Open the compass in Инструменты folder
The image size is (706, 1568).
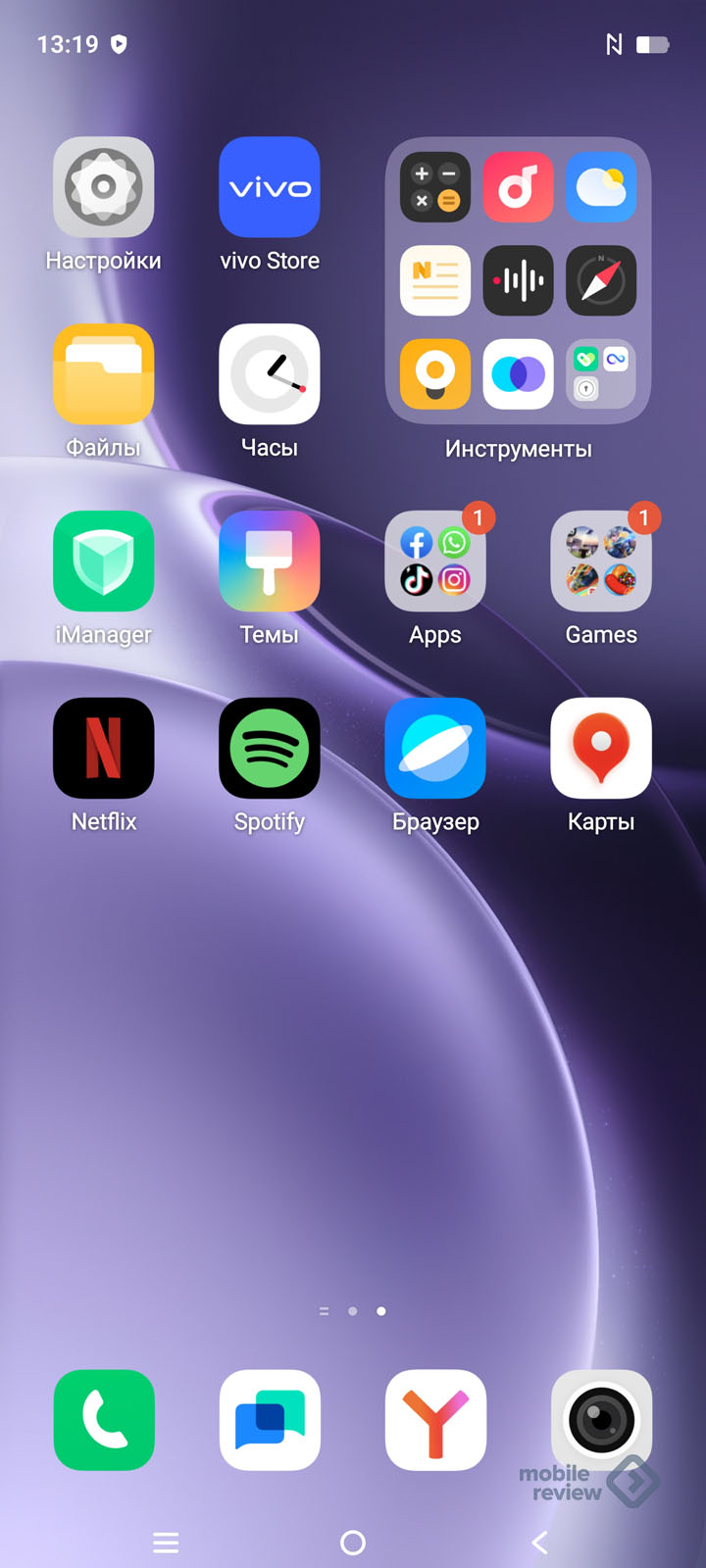tap(601, 281)
